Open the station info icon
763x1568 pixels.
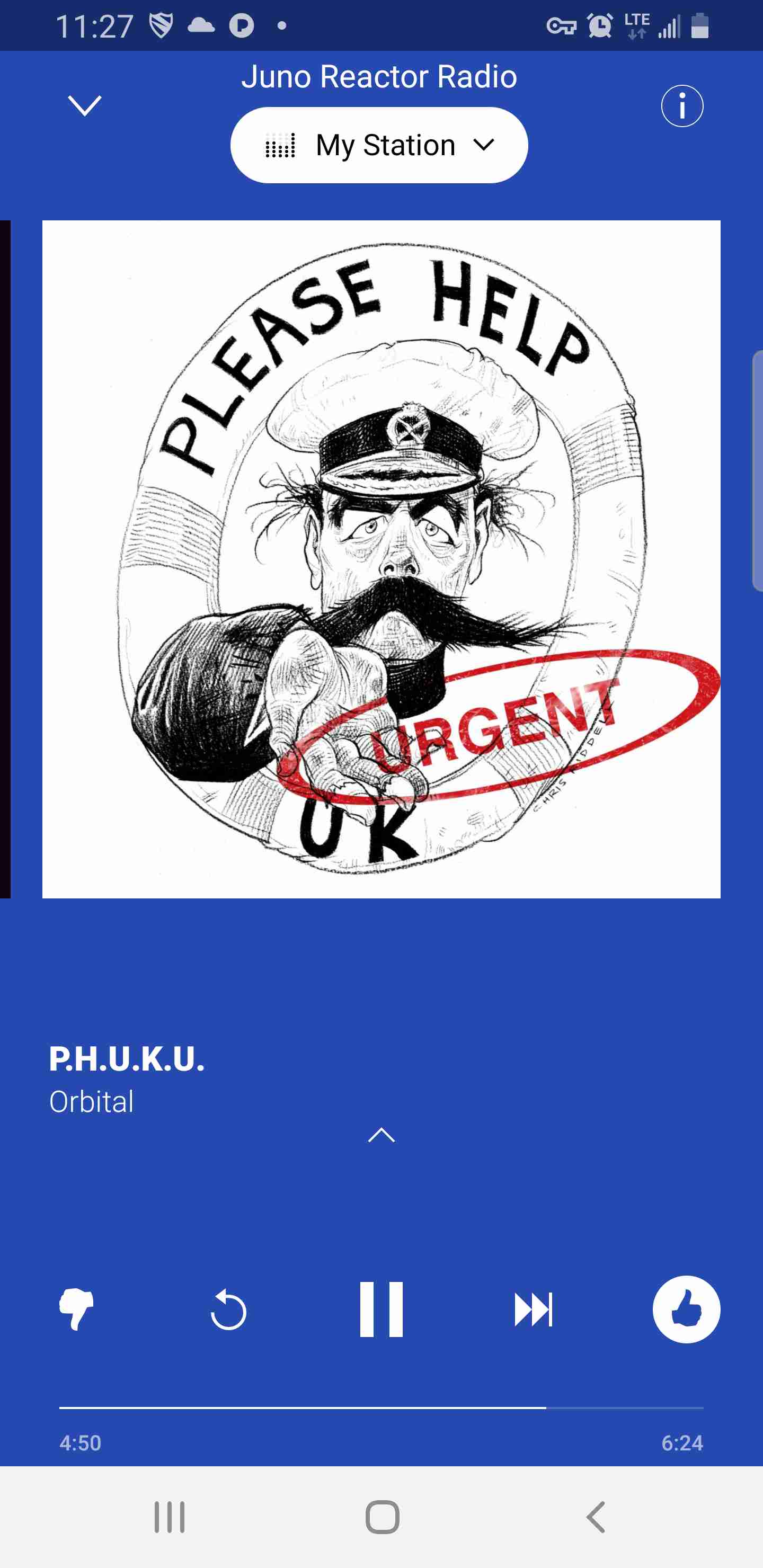pyautogui.click(x=682, y=106)
